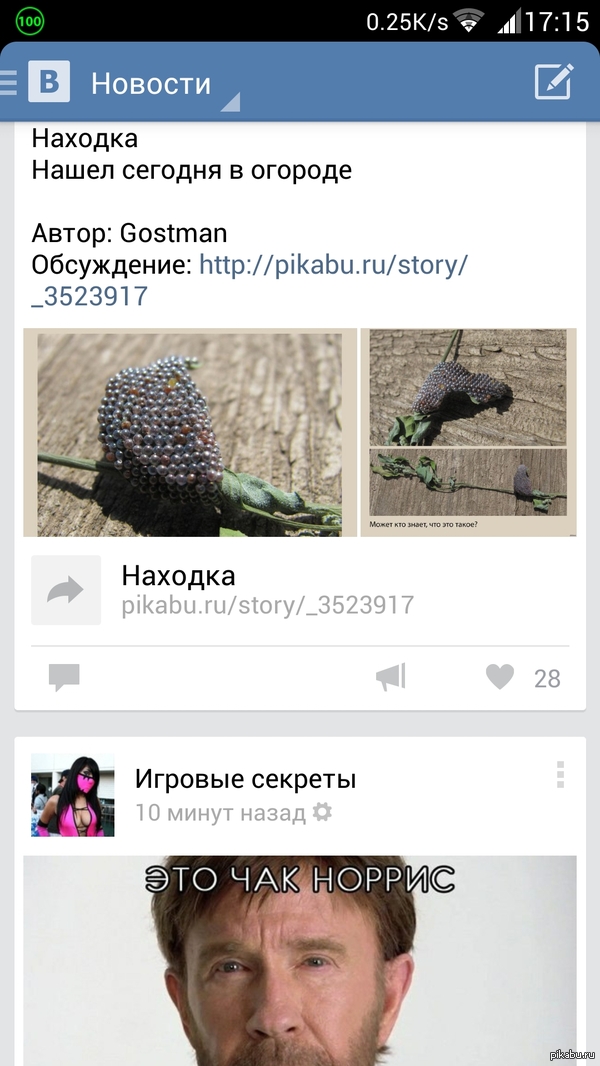The image size is (600, 1066).
Task: Open the Игровые секреты avatar
Action: click(73, 795)
